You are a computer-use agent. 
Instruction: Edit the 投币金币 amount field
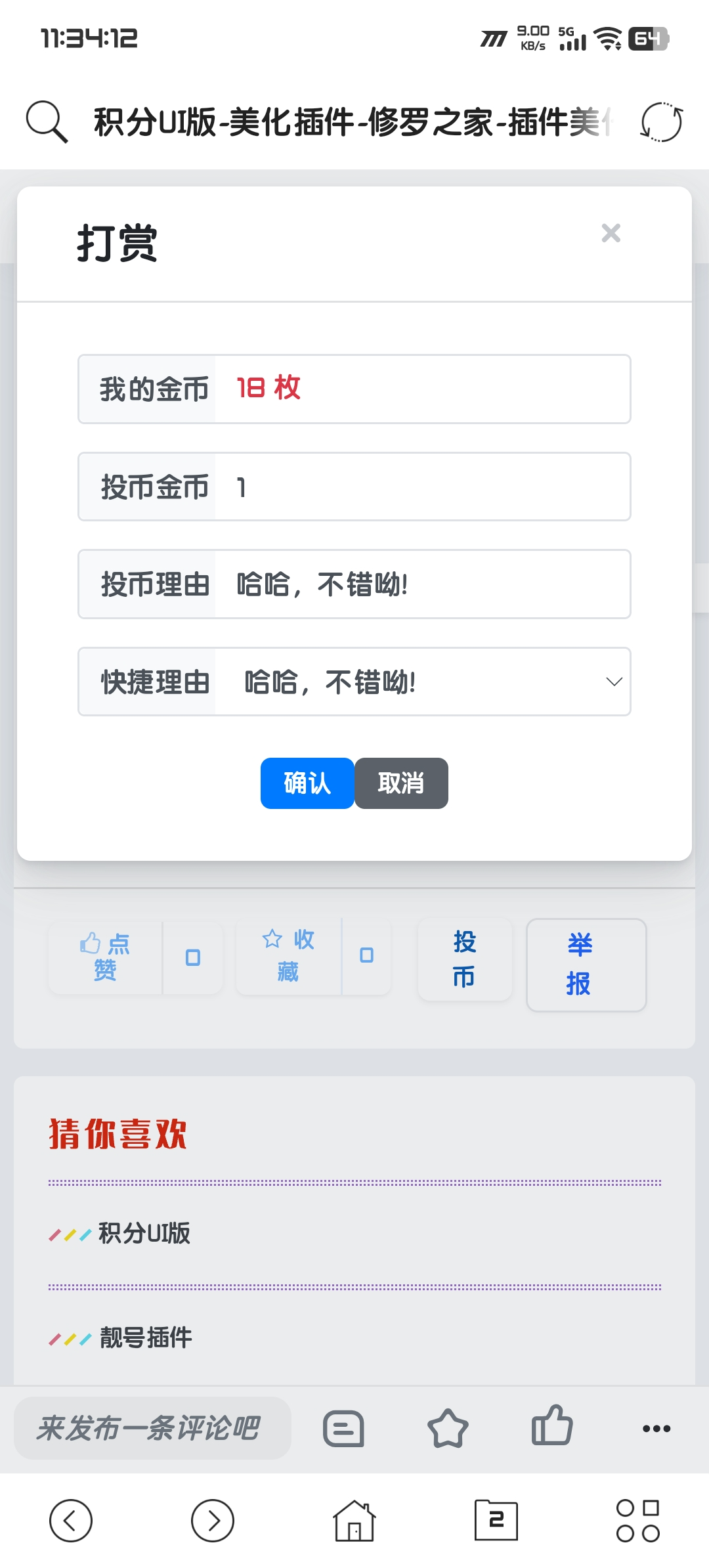coord(420,487)
